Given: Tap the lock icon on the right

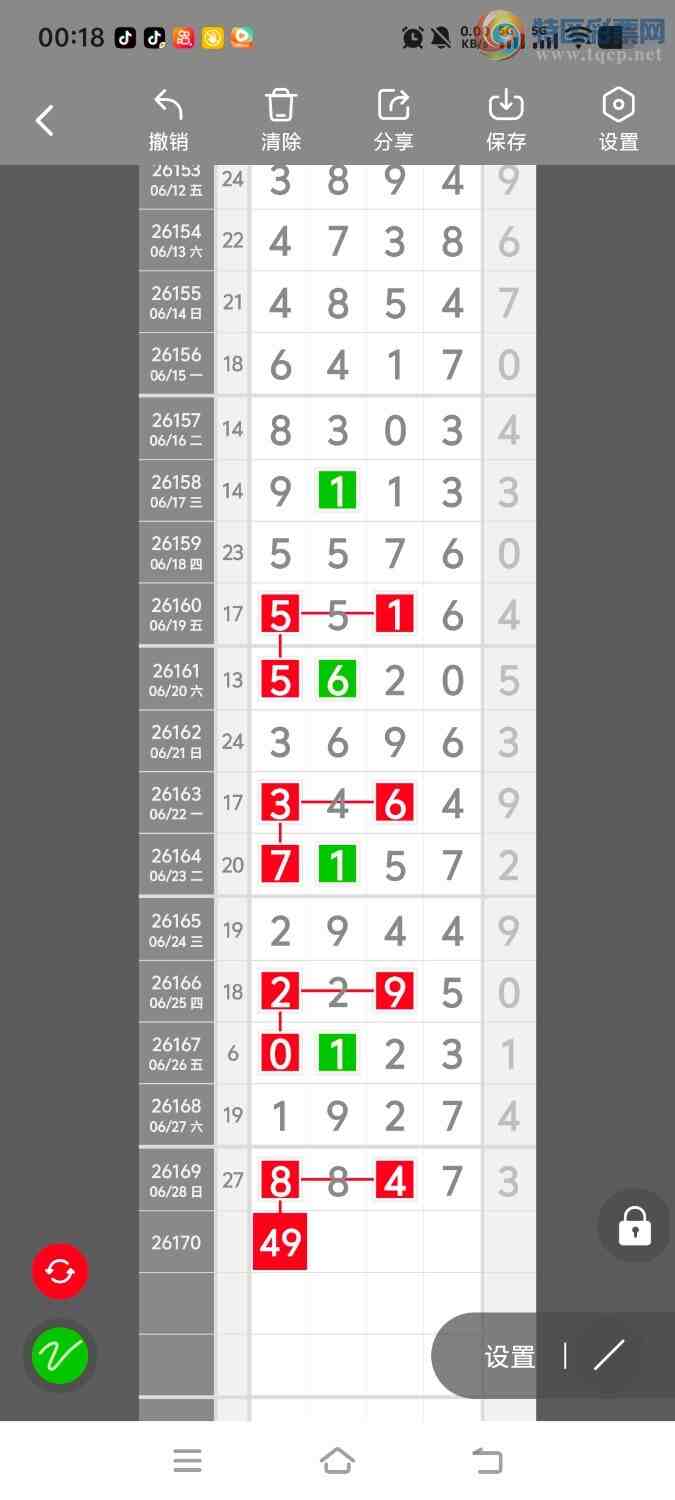Looking at the screenshot, I should [x=634, y=1225].
